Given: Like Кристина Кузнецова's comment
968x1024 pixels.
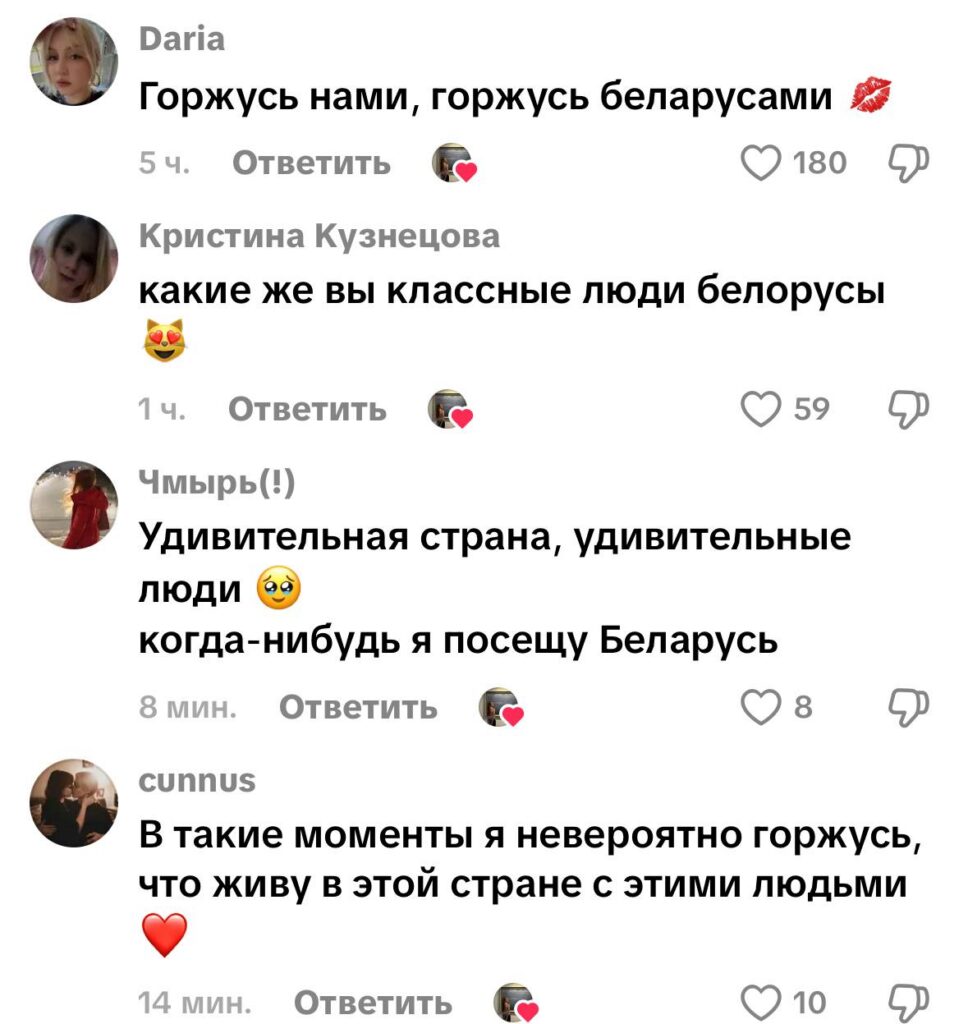Looking at the screenshot, I should point(762,409).
